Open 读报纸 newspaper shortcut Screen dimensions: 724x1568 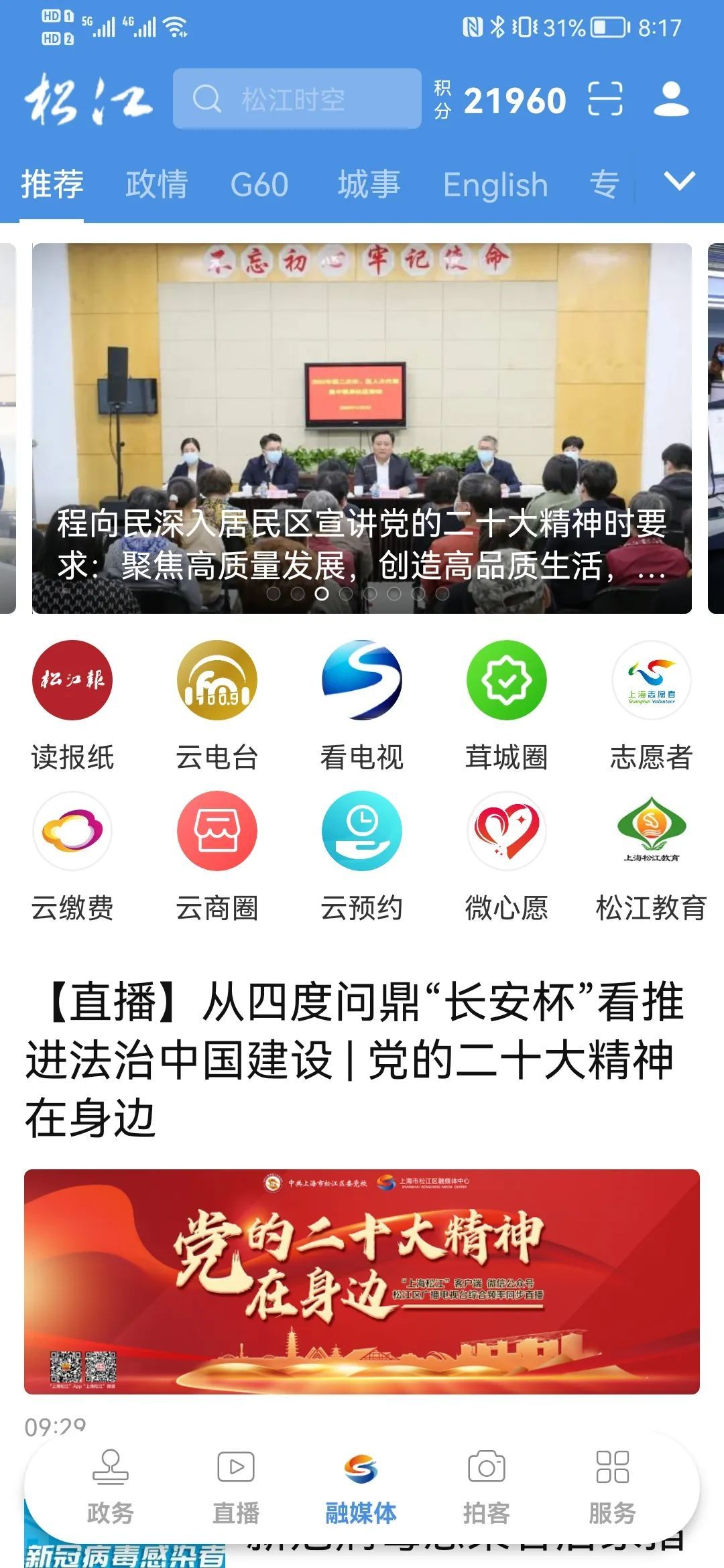72,705
